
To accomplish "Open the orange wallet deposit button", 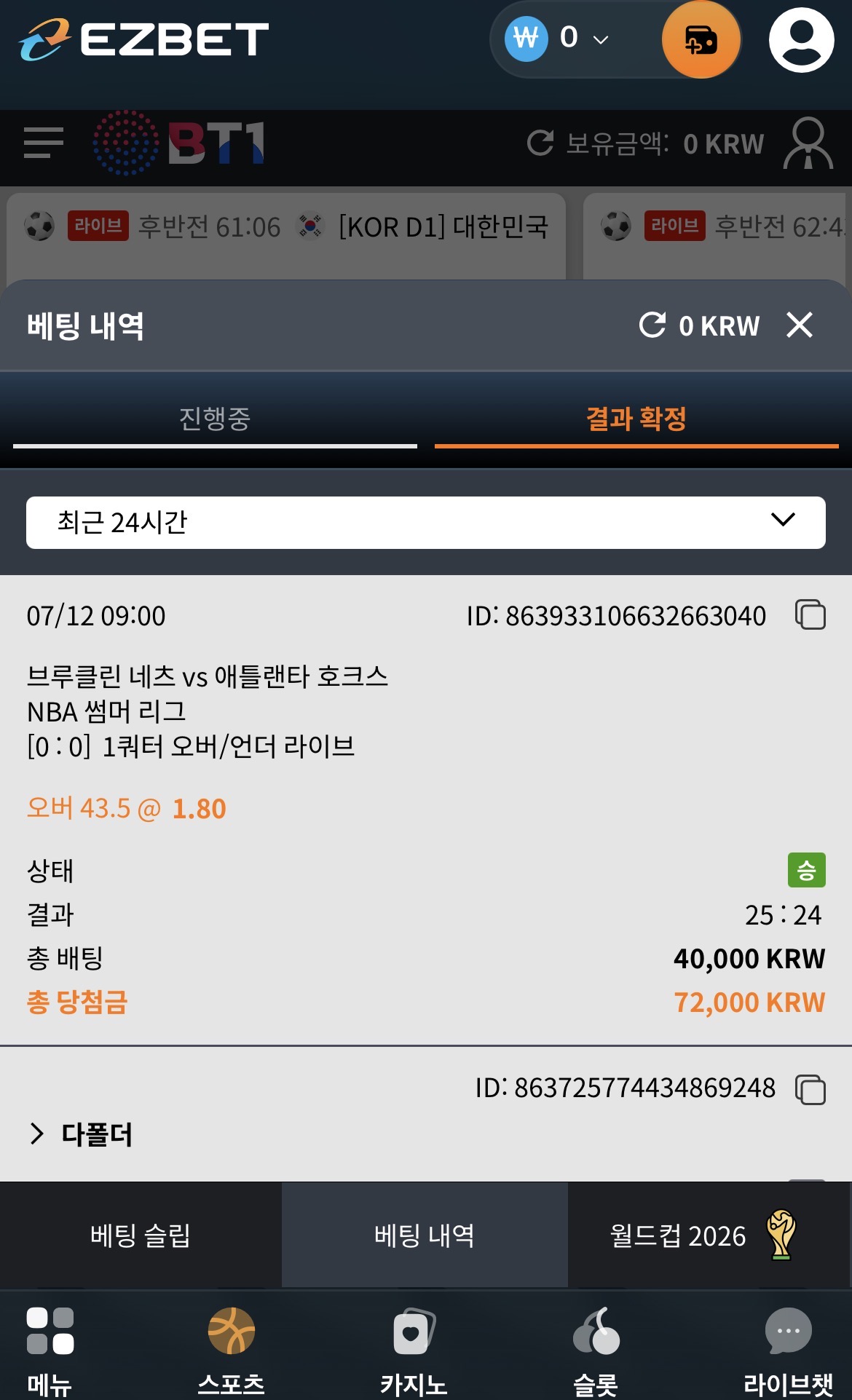I will coord(701,40).
